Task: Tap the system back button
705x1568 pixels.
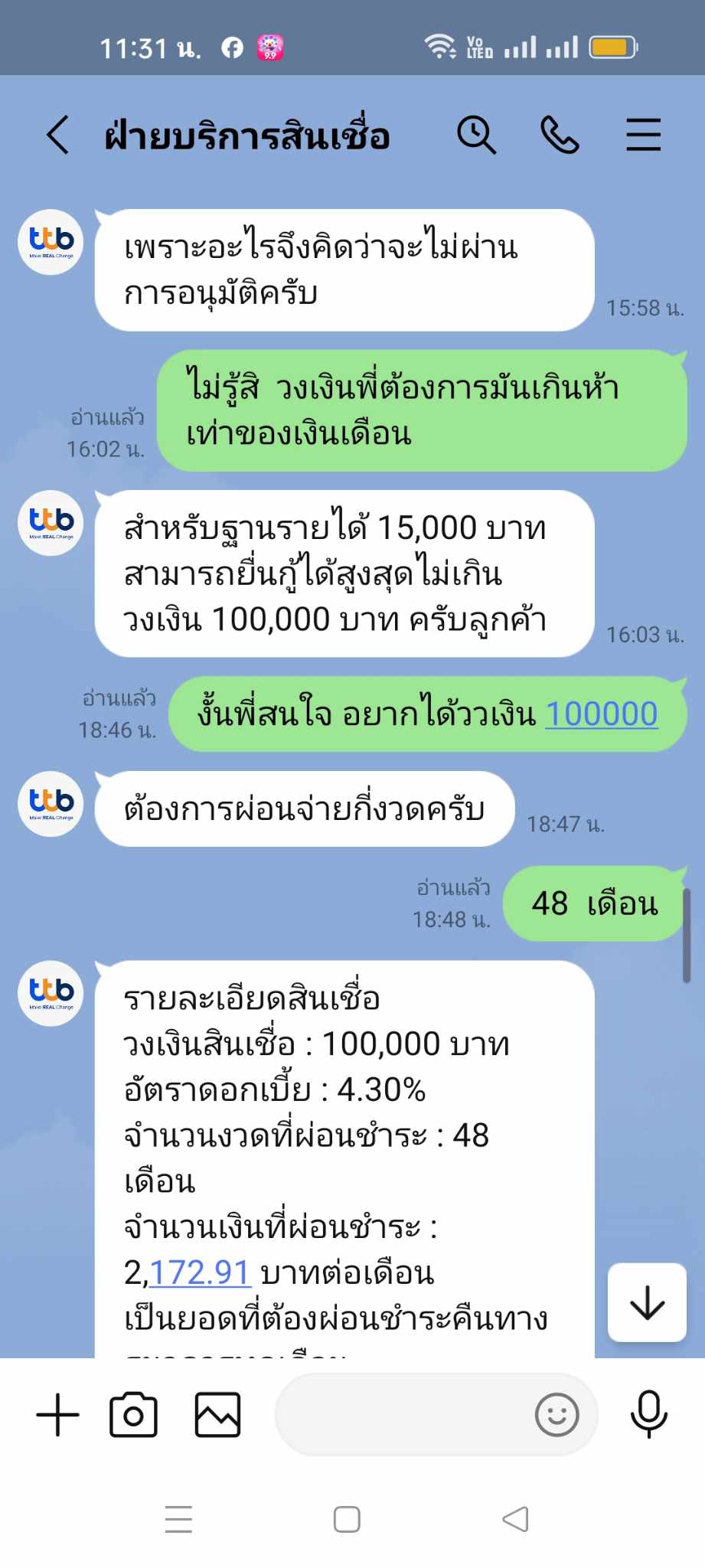Action: pos(515,1519)
